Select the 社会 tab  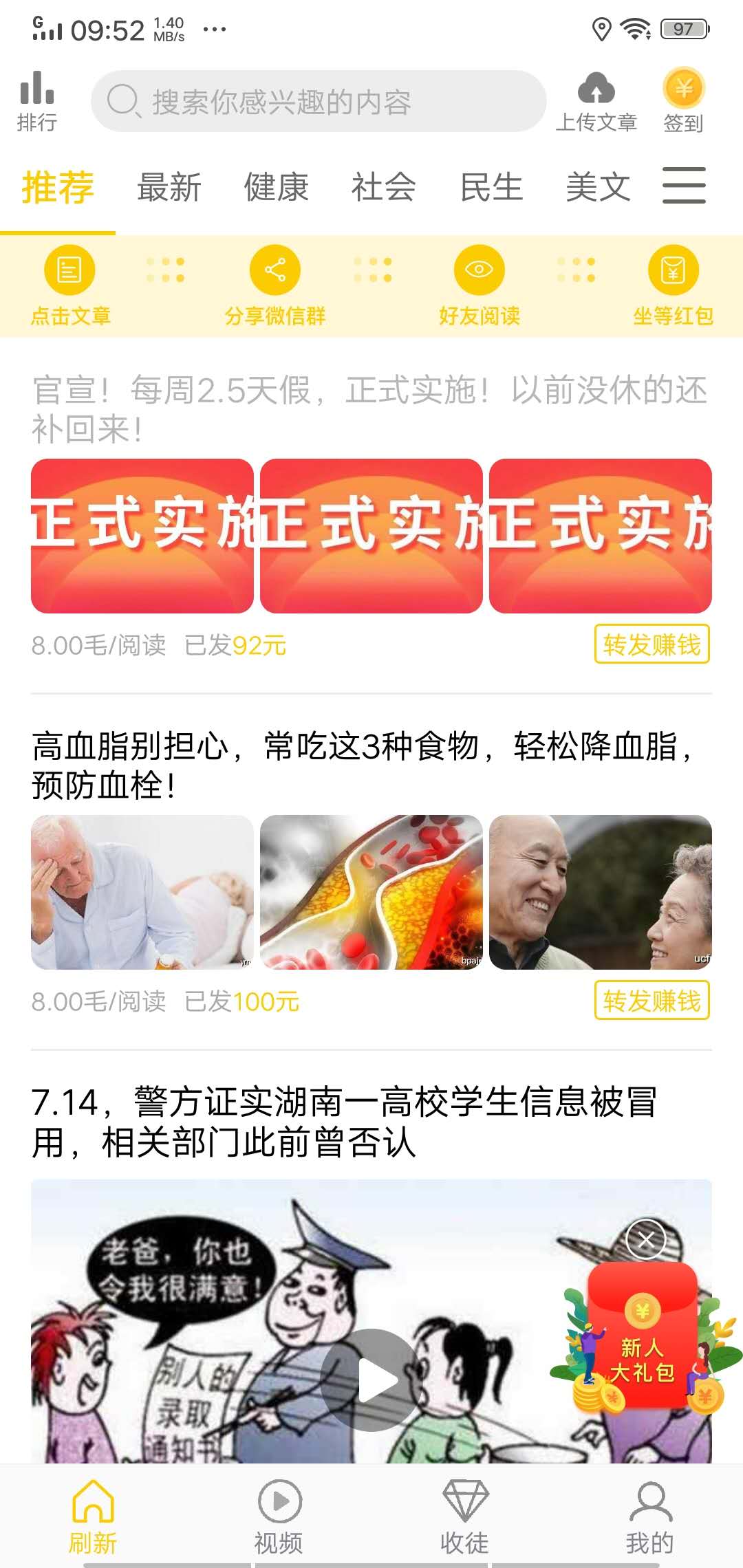click(383, 186)
